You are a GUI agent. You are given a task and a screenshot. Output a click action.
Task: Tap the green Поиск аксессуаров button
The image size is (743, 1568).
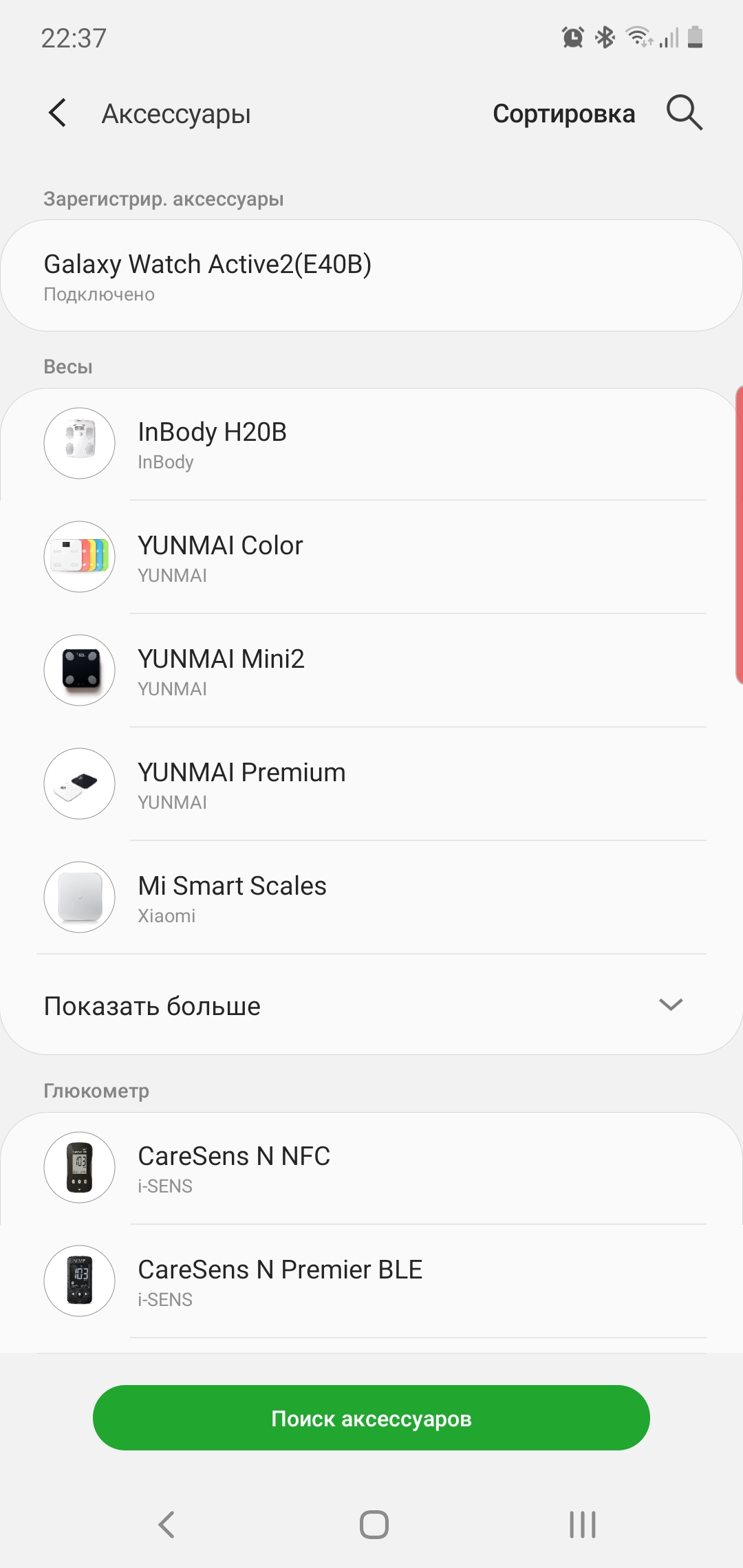point(371,1418)
